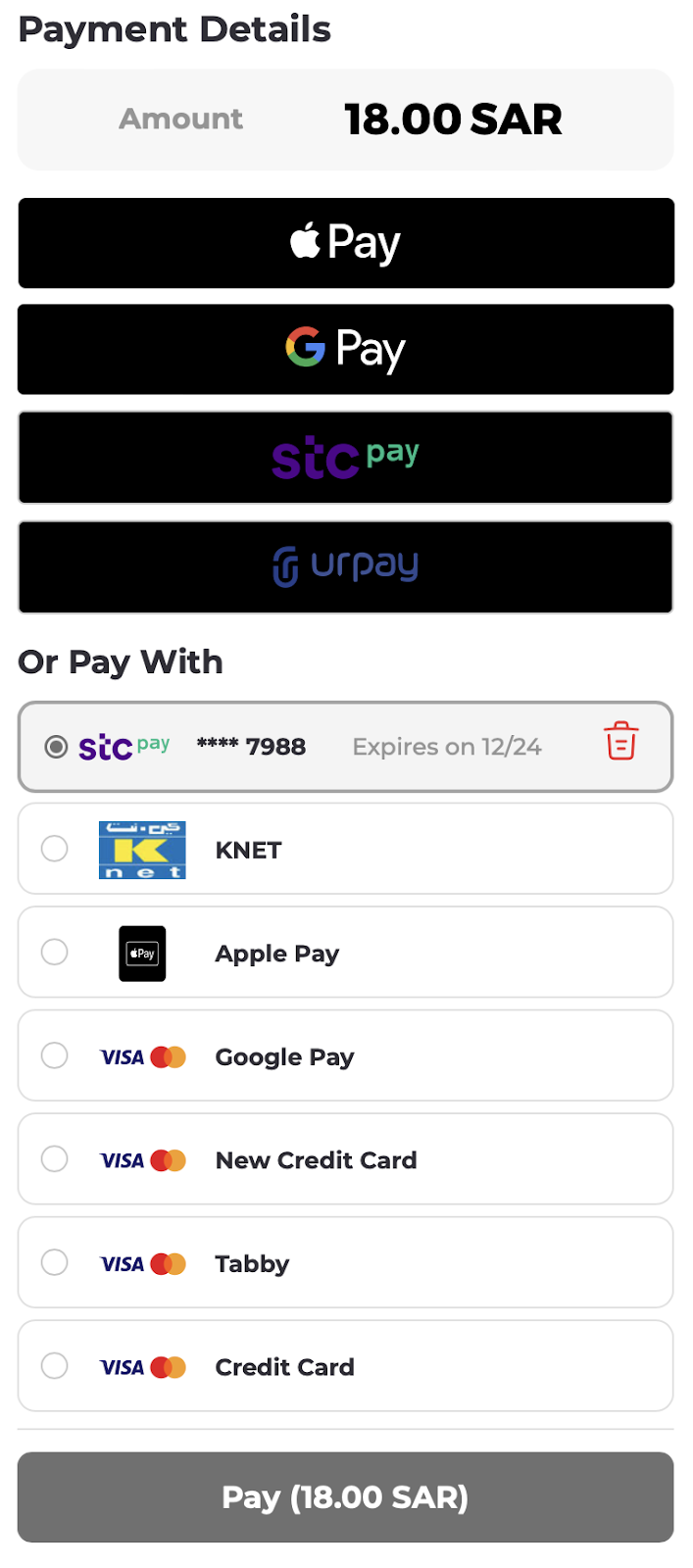The width and height of the screenshot is (693, 1568).
Task: Pay using the Google Pay button
Action: (x=345, y=349)
